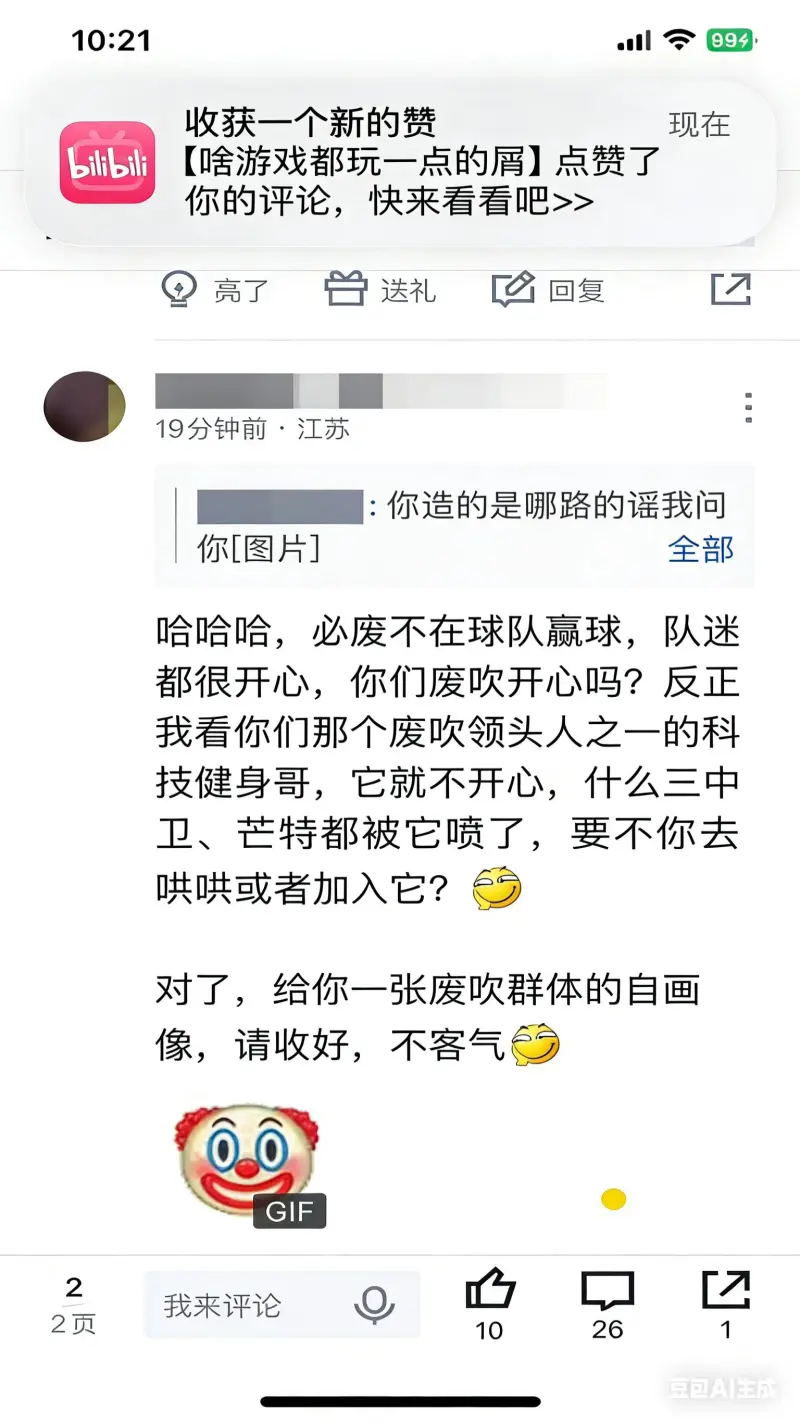Tap the 亮了 light-up button
800x1422 pixels.
point(215,291)
